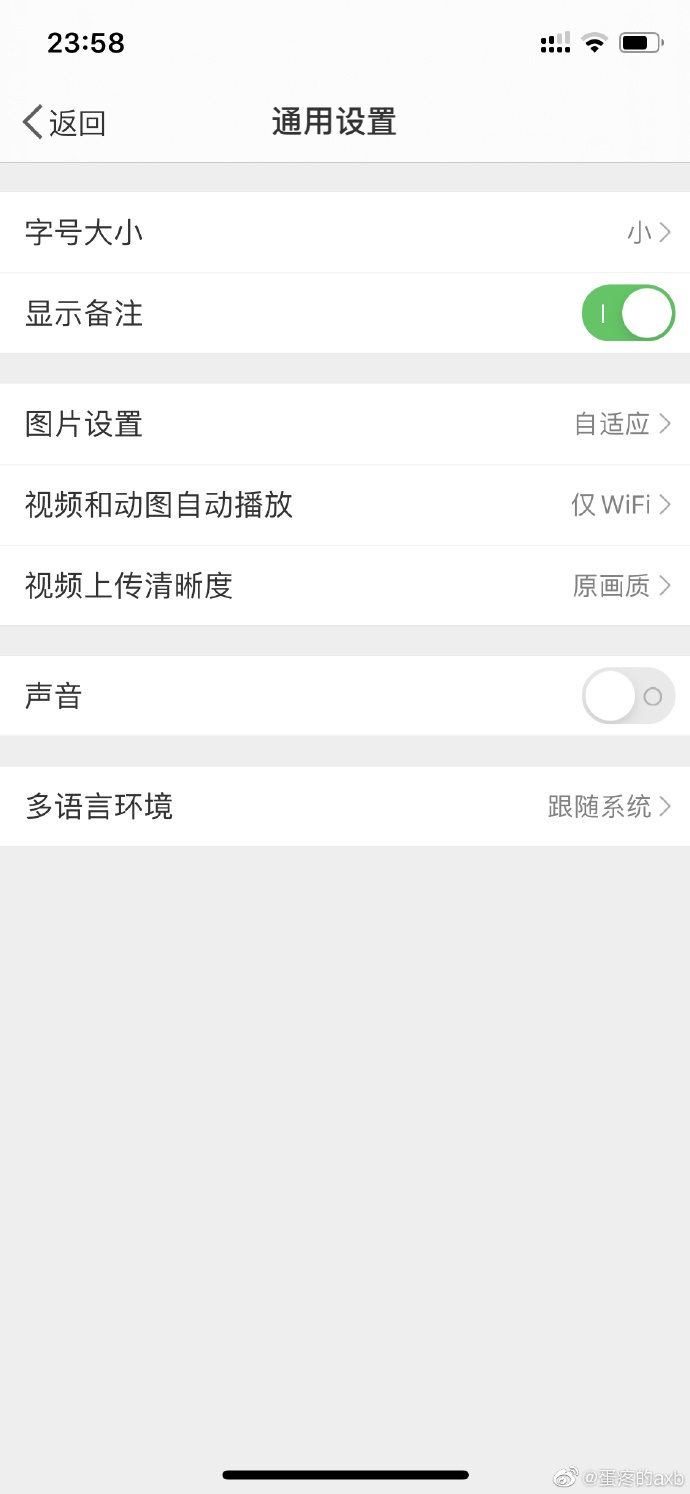Enable the 声音 sound switch
690x1494 pixels.
(628, 696)
